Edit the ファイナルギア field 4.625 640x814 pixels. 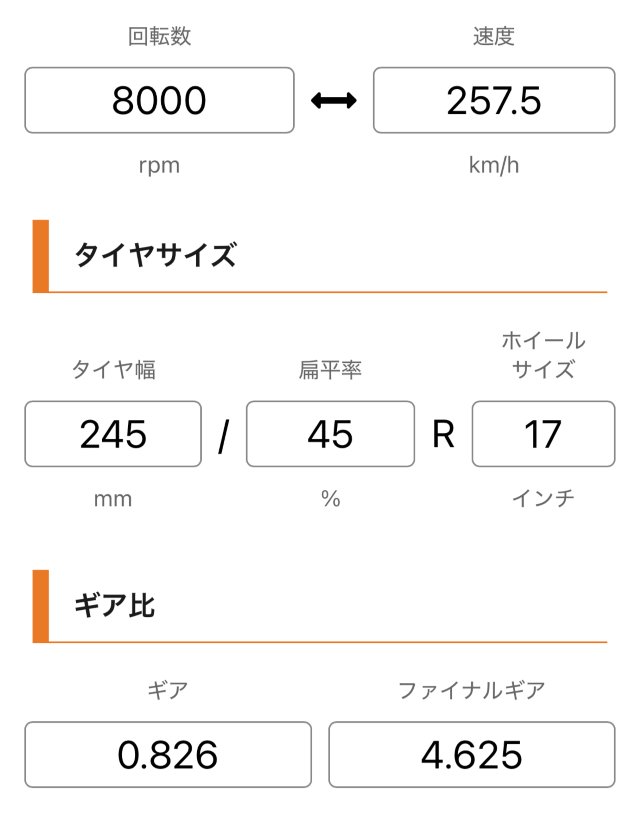coord(471,754)
